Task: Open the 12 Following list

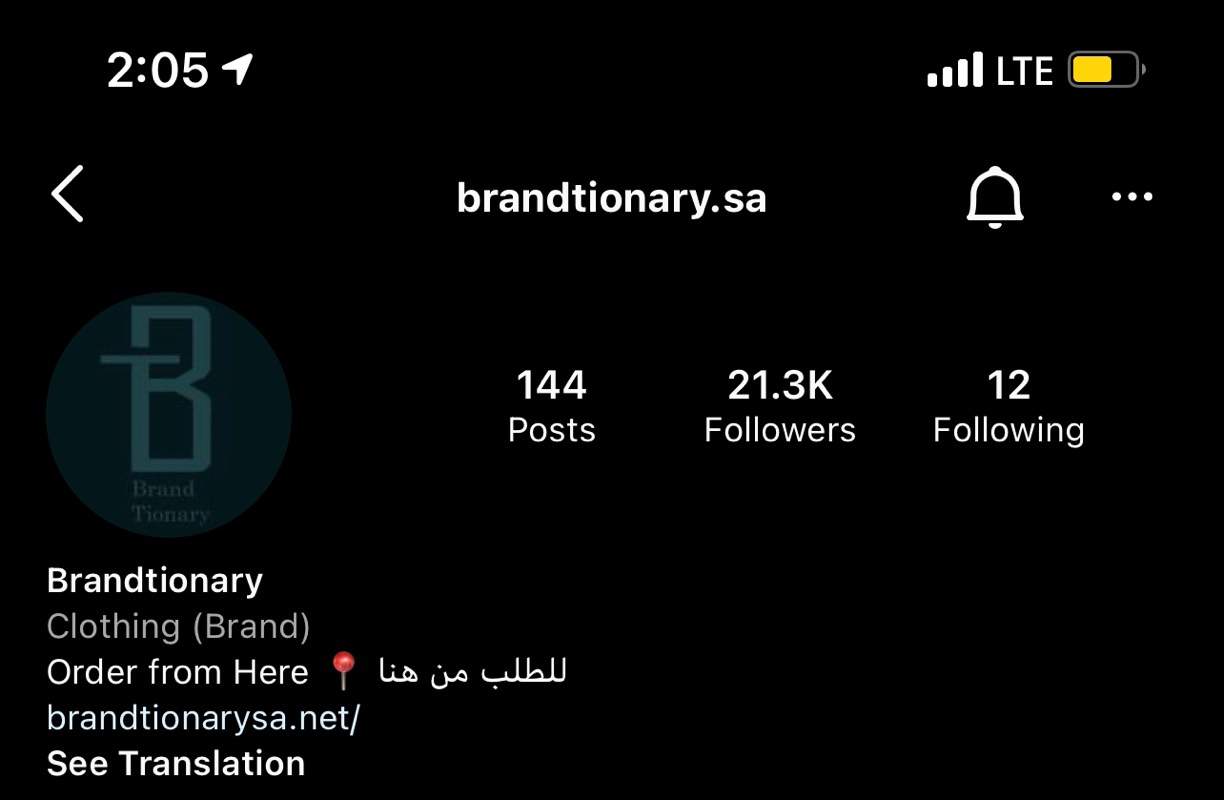Action: click(1008, 406)
